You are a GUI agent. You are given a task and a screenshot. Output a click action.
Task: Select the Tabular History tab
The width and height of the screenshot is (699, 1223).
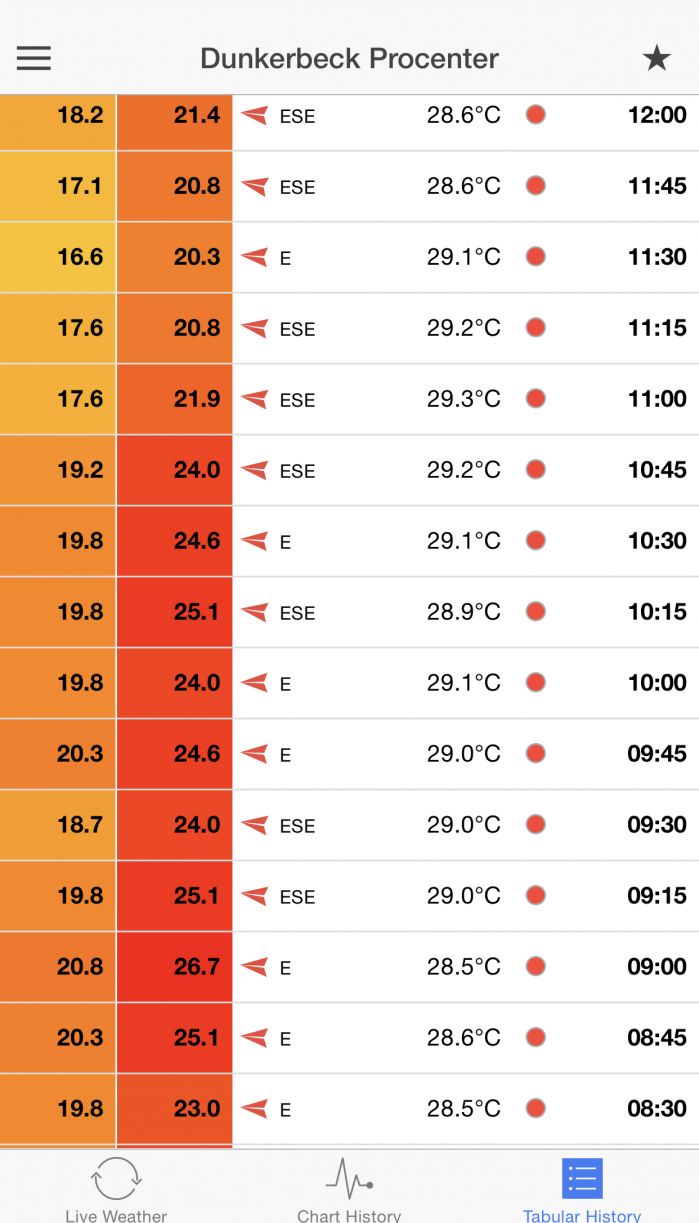(582, 1188)
